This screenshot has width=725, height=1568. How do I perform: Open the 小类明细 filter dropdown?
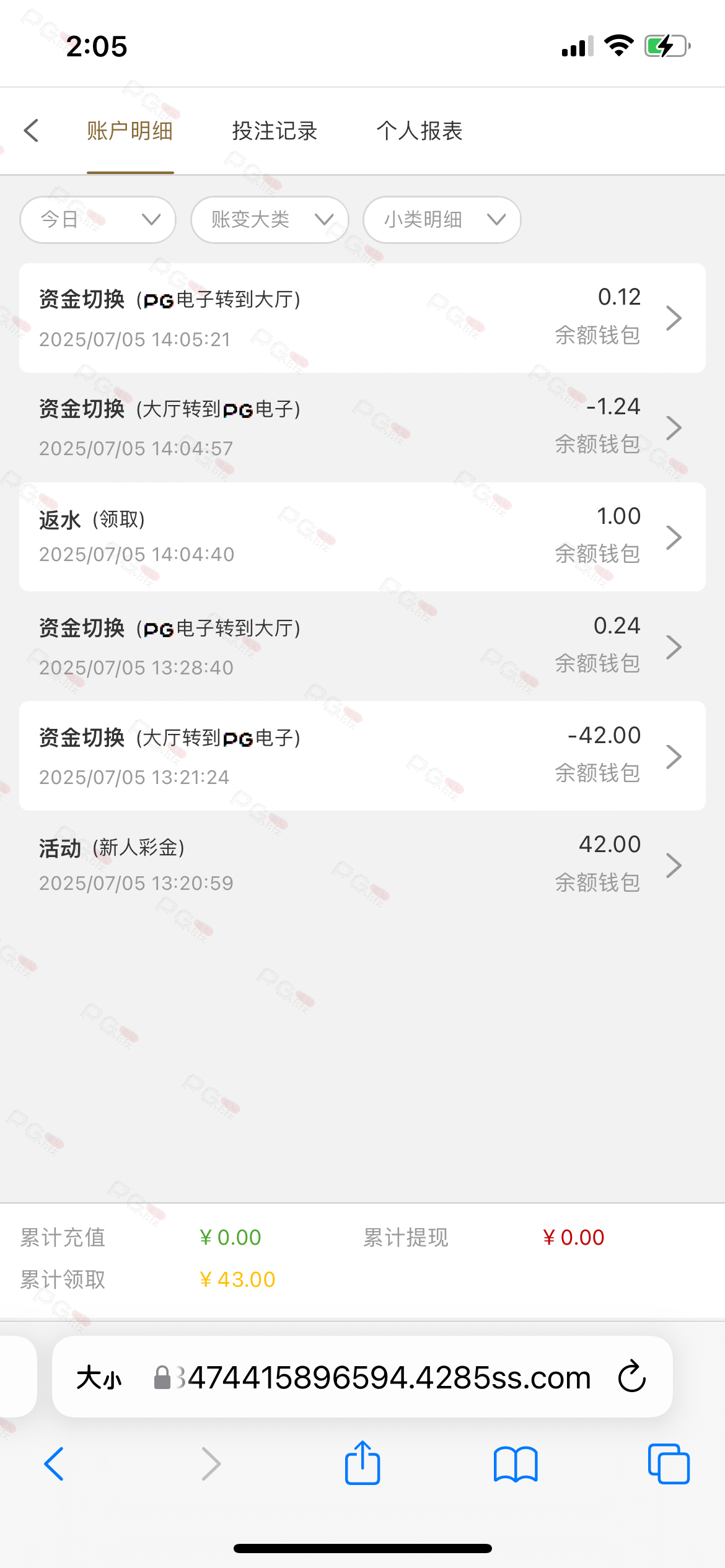click(x=441, y=220)
